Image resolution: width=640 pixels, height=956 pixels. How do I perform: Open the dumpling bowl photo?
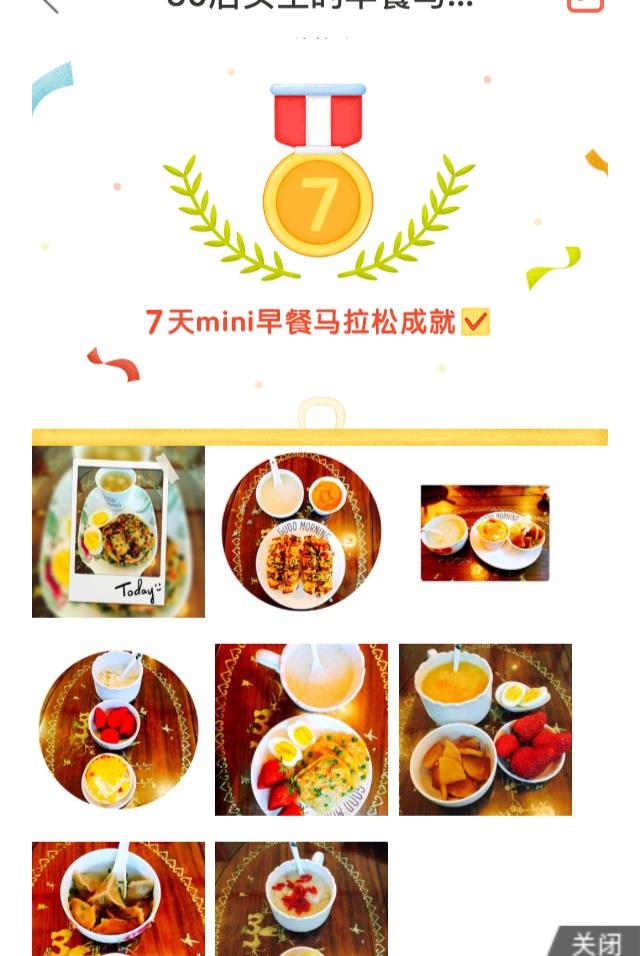[118, 898]
